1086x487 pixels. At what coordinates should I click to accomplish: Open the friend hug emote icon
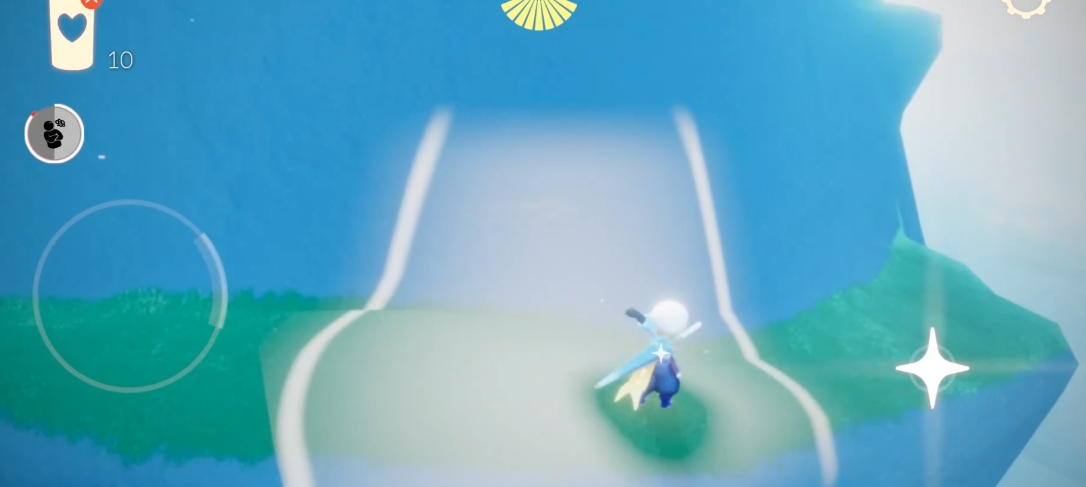[54, 133]
